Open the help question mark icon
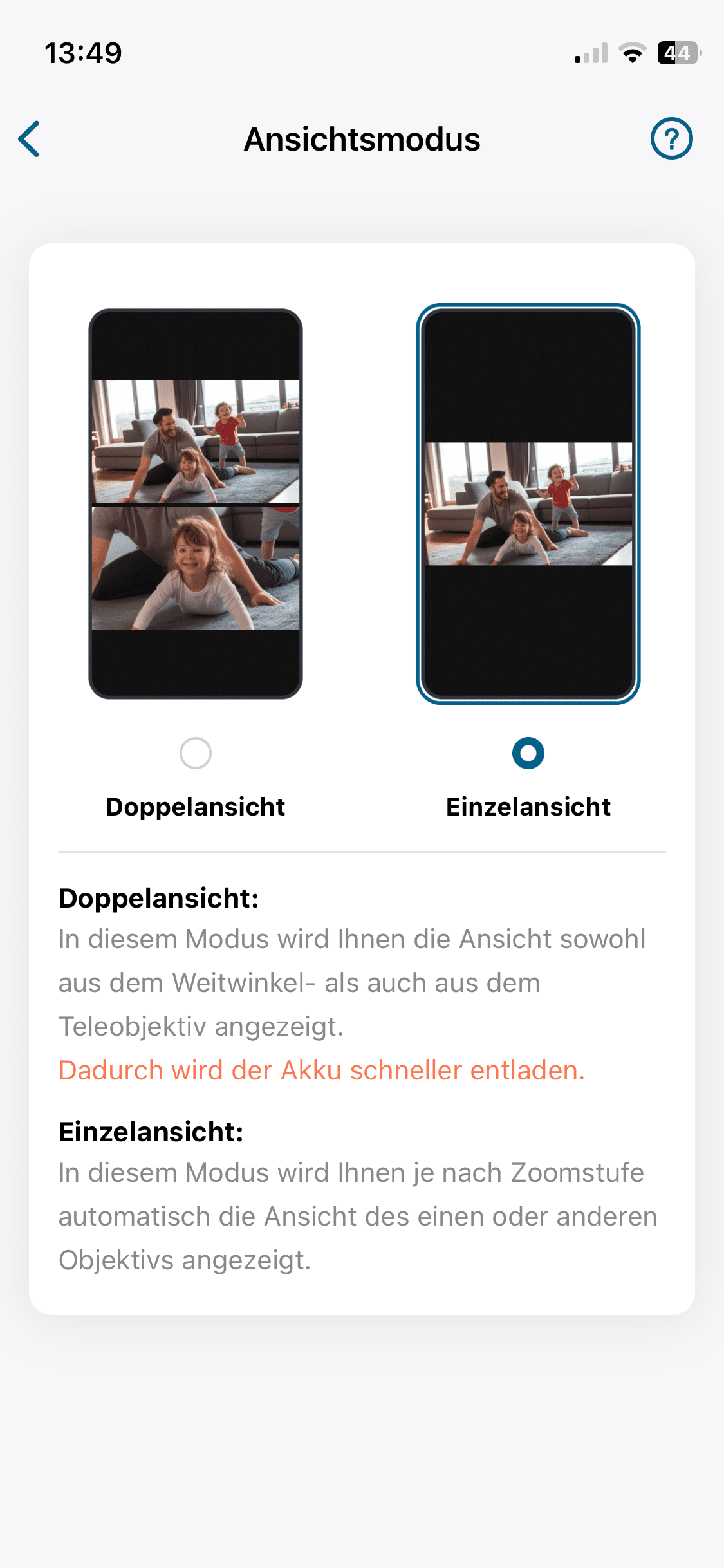The width and height of the screenshot is (724, 1568). point(671,138)
